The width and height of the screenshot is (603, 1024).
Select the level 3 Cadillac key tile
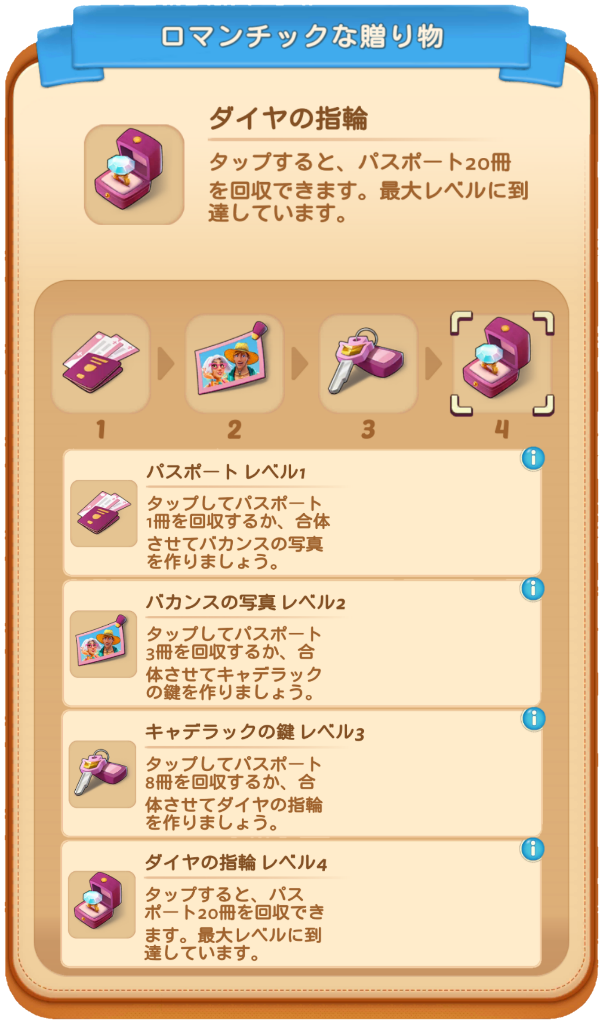(x=368, y=364)
